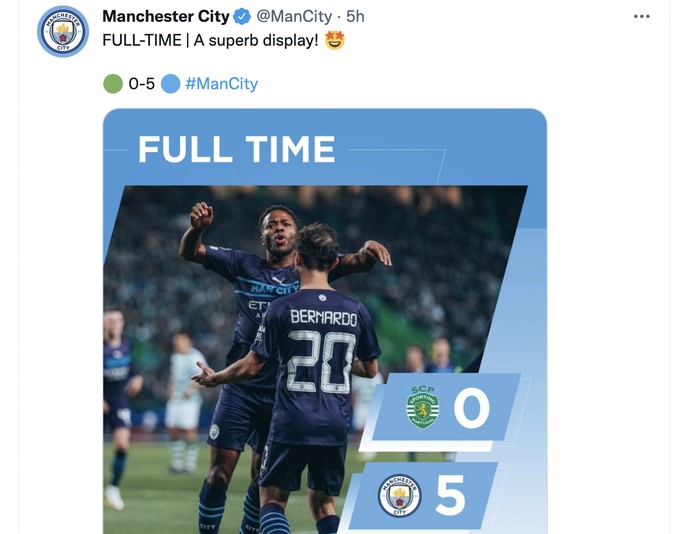
Task: Open the tweet's 5h timestamp
Action: (355, 17)
